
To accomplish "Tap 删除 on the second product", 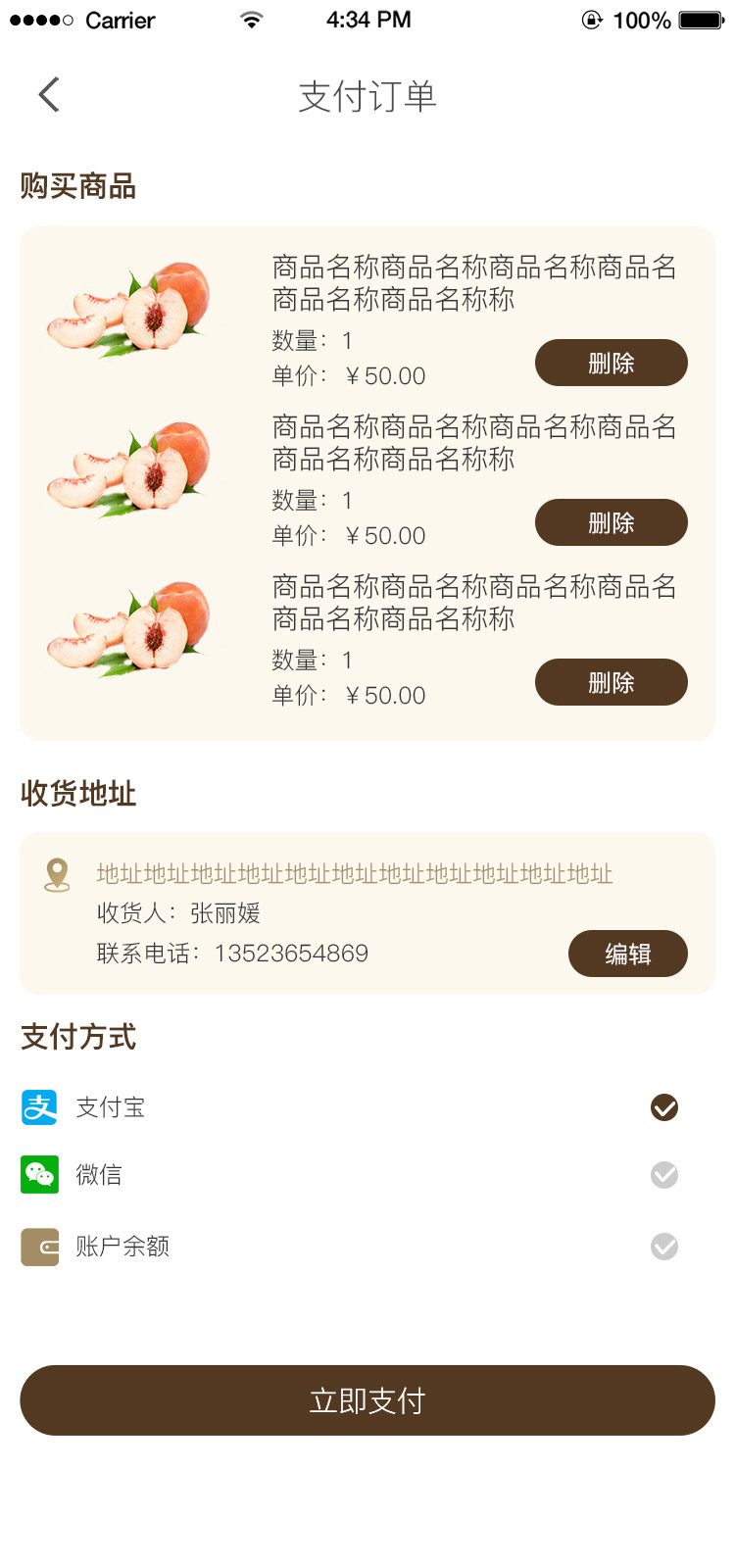I will (611, 522).
